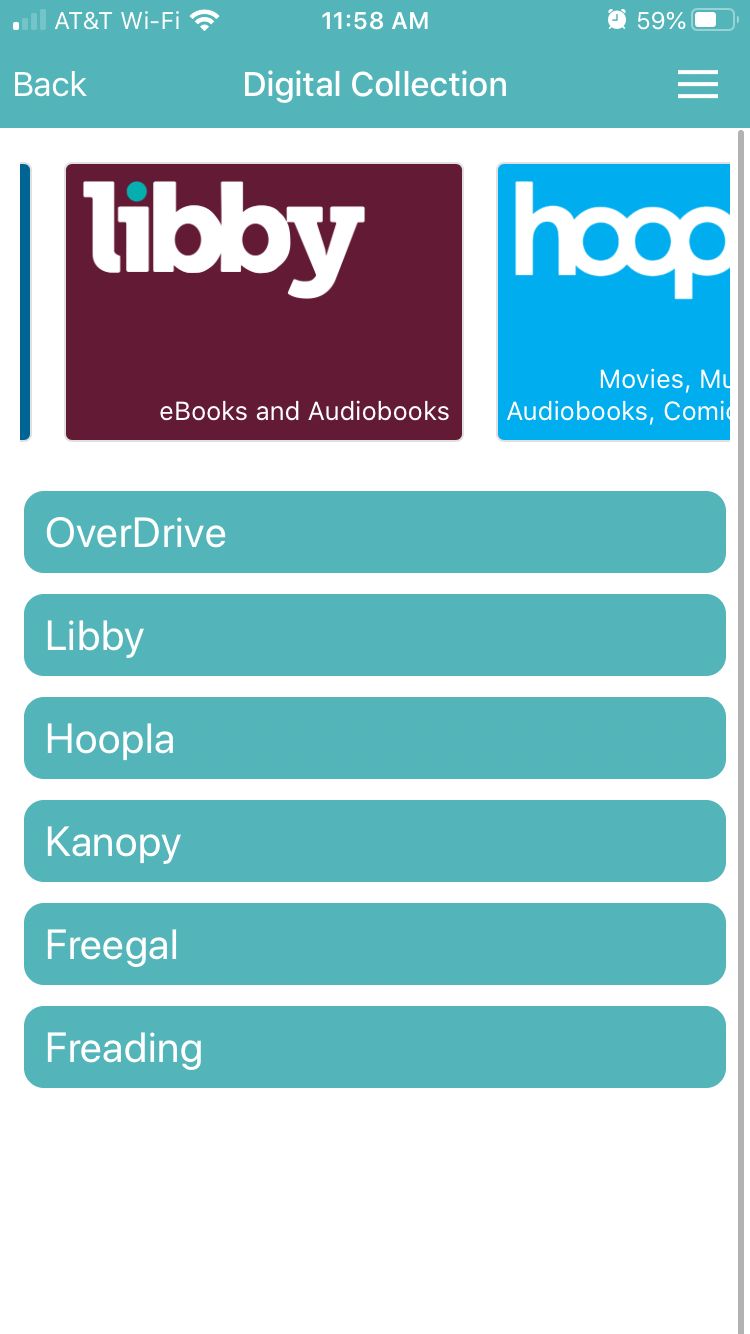
Task: Launch the Kanopy option
Action: [x=375, y=841]
